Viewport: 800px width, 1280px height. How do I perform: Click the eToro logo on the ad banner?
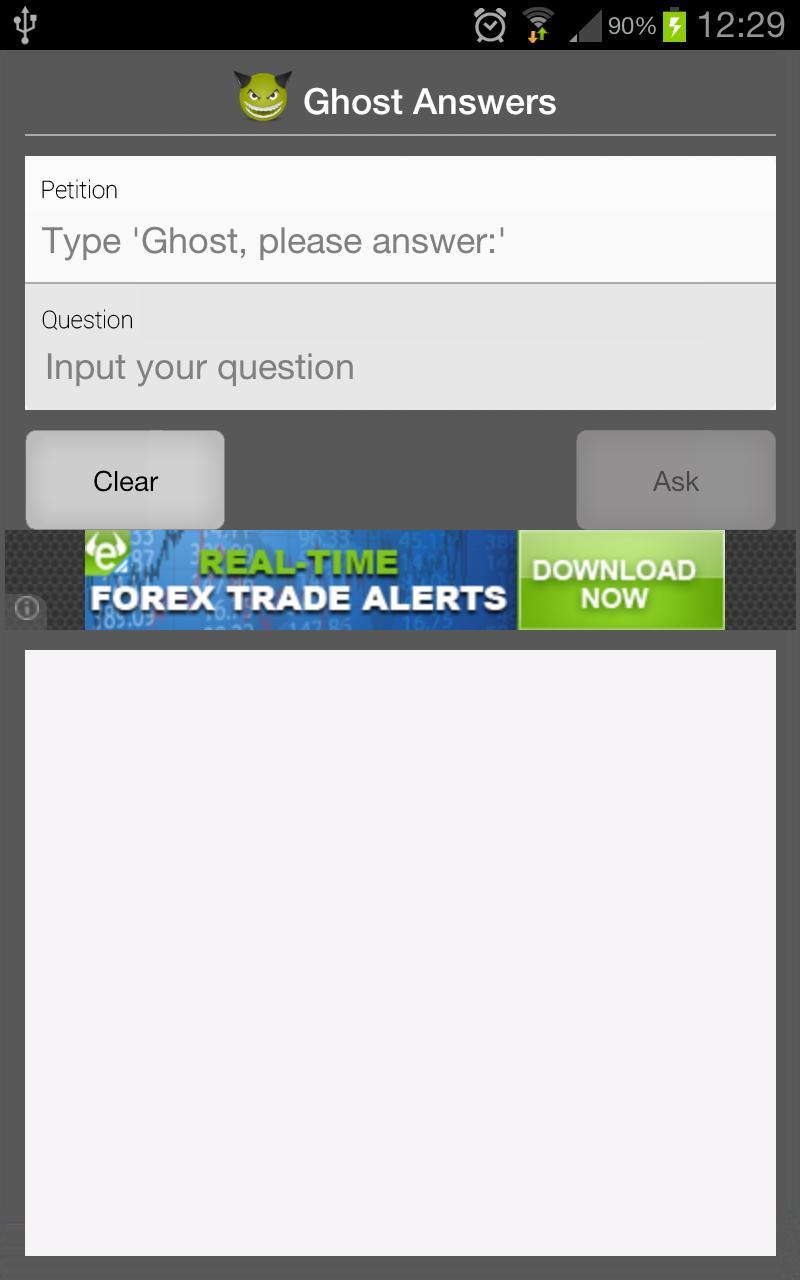click(108, 551)
